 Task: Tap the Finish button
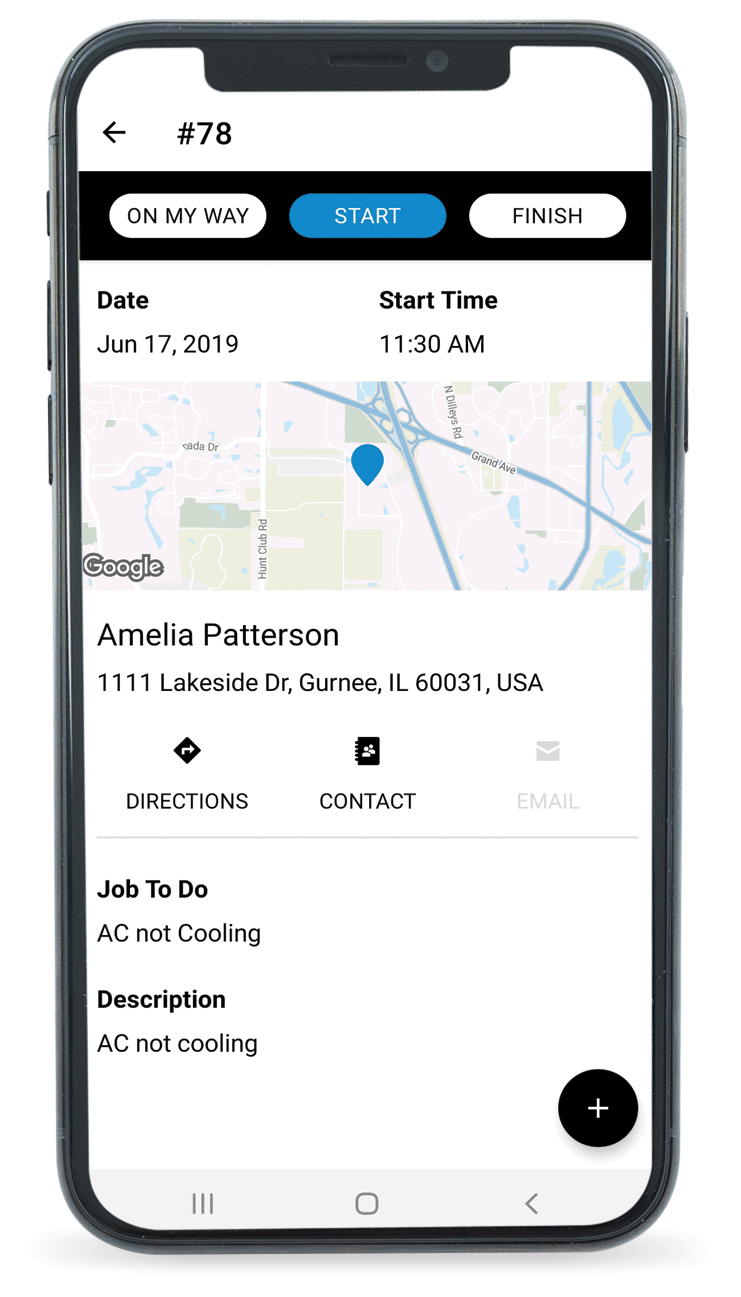coord(547,216)
